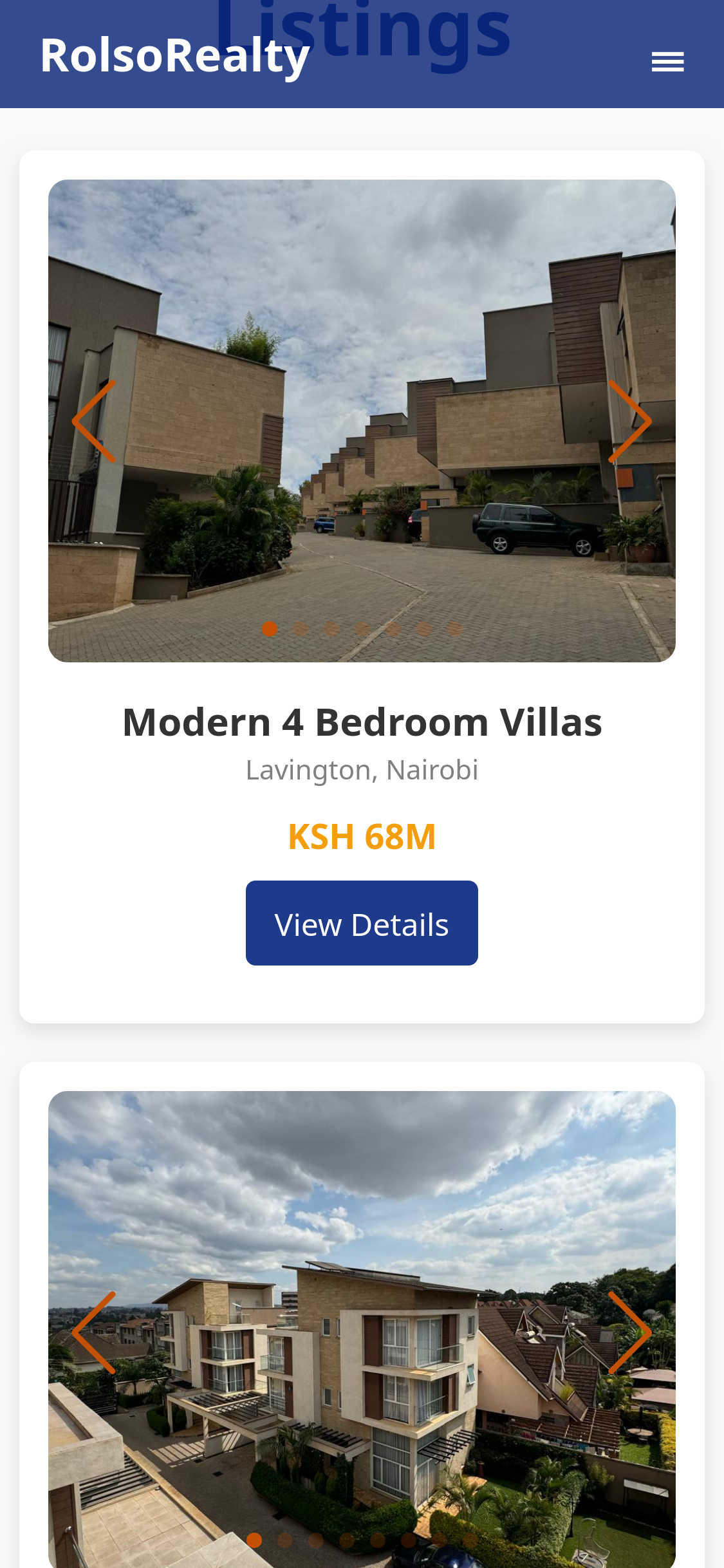Show next photo on the second listing carousel
The width and height of the screenshot is (724, 1568).
(x=629, y=1332)
